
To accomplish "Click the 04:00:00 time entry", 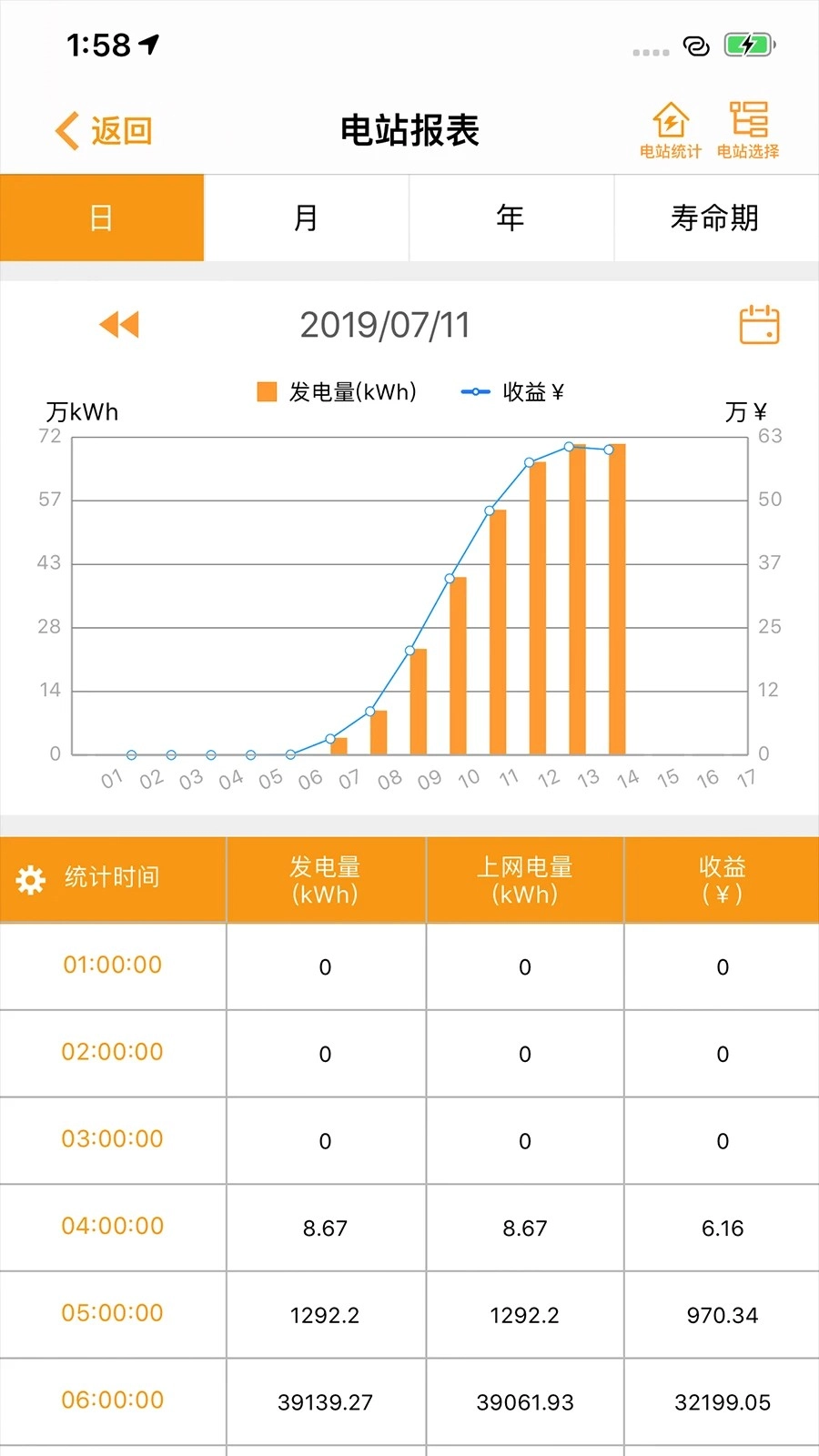I will point(111,1228).
